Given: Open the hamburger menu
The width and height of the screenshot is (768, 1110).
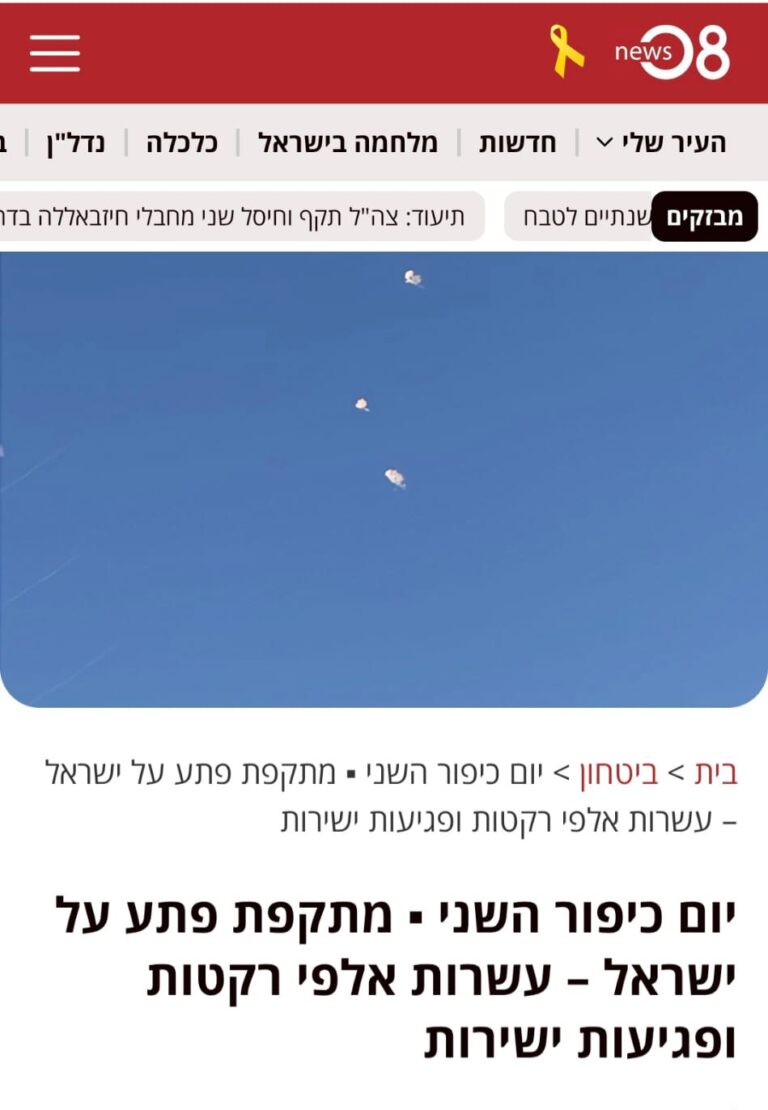Looking at the screenshot, I should [54, 53].
